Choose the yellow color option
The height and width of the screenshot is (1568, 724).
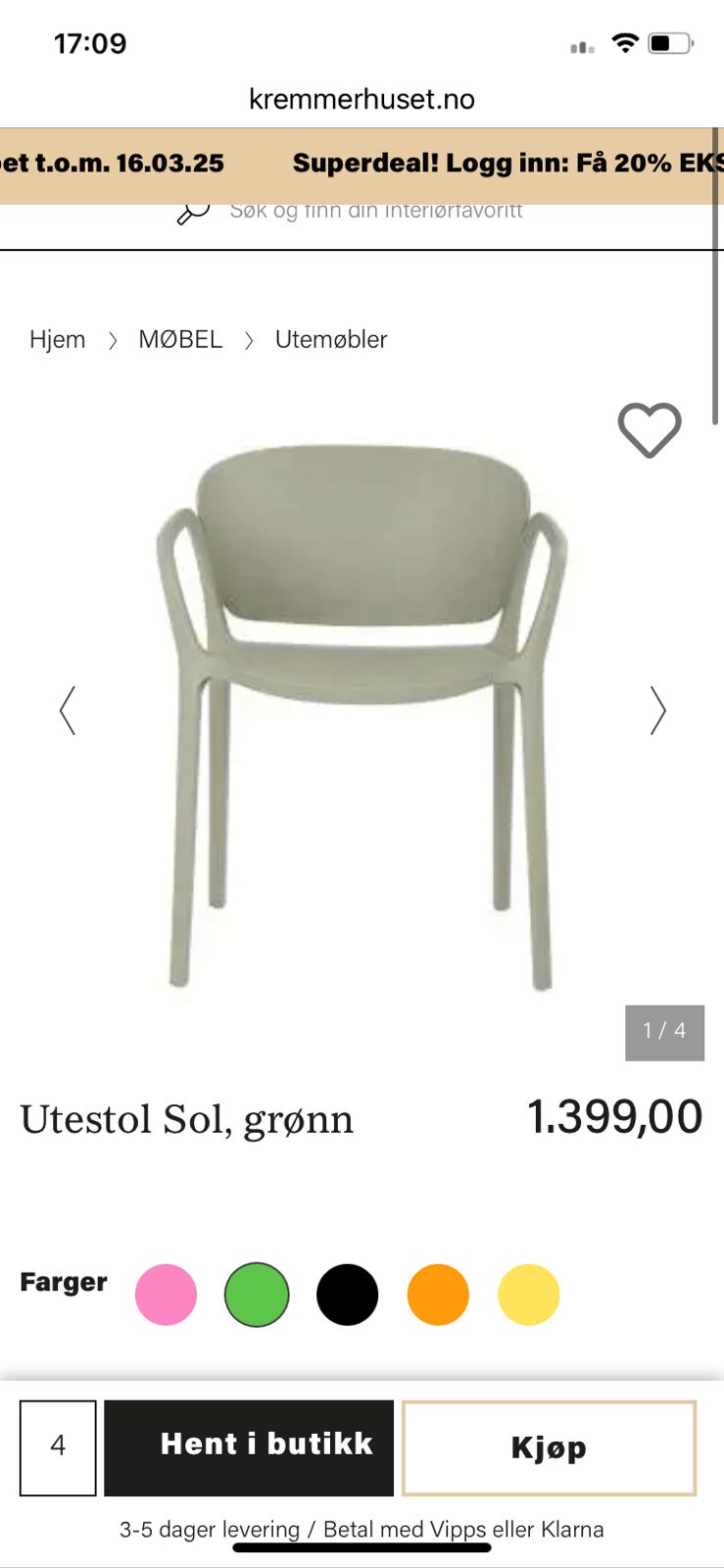(x=528, y=1295)
